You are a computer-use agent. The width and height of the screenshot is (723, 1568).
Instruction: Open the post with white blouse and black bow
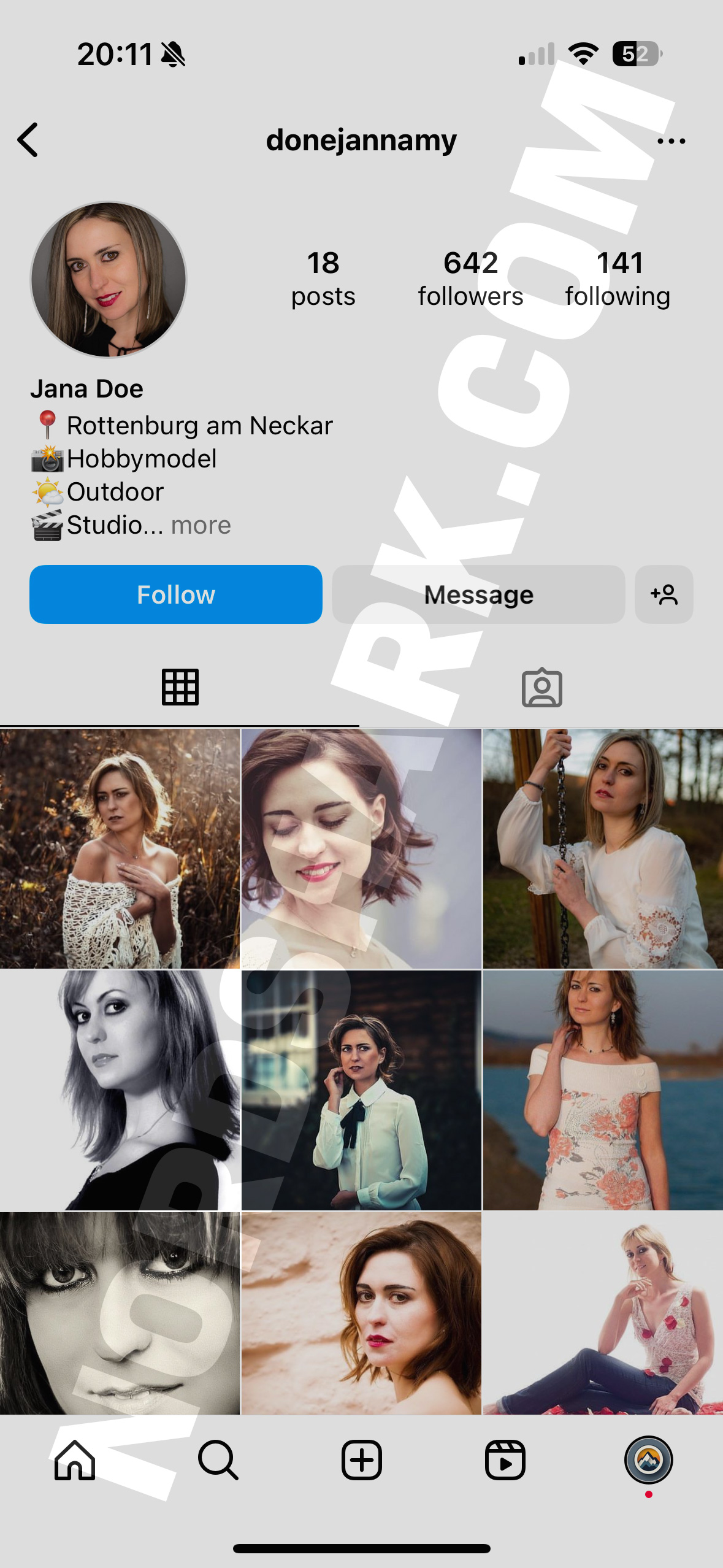361,1090
